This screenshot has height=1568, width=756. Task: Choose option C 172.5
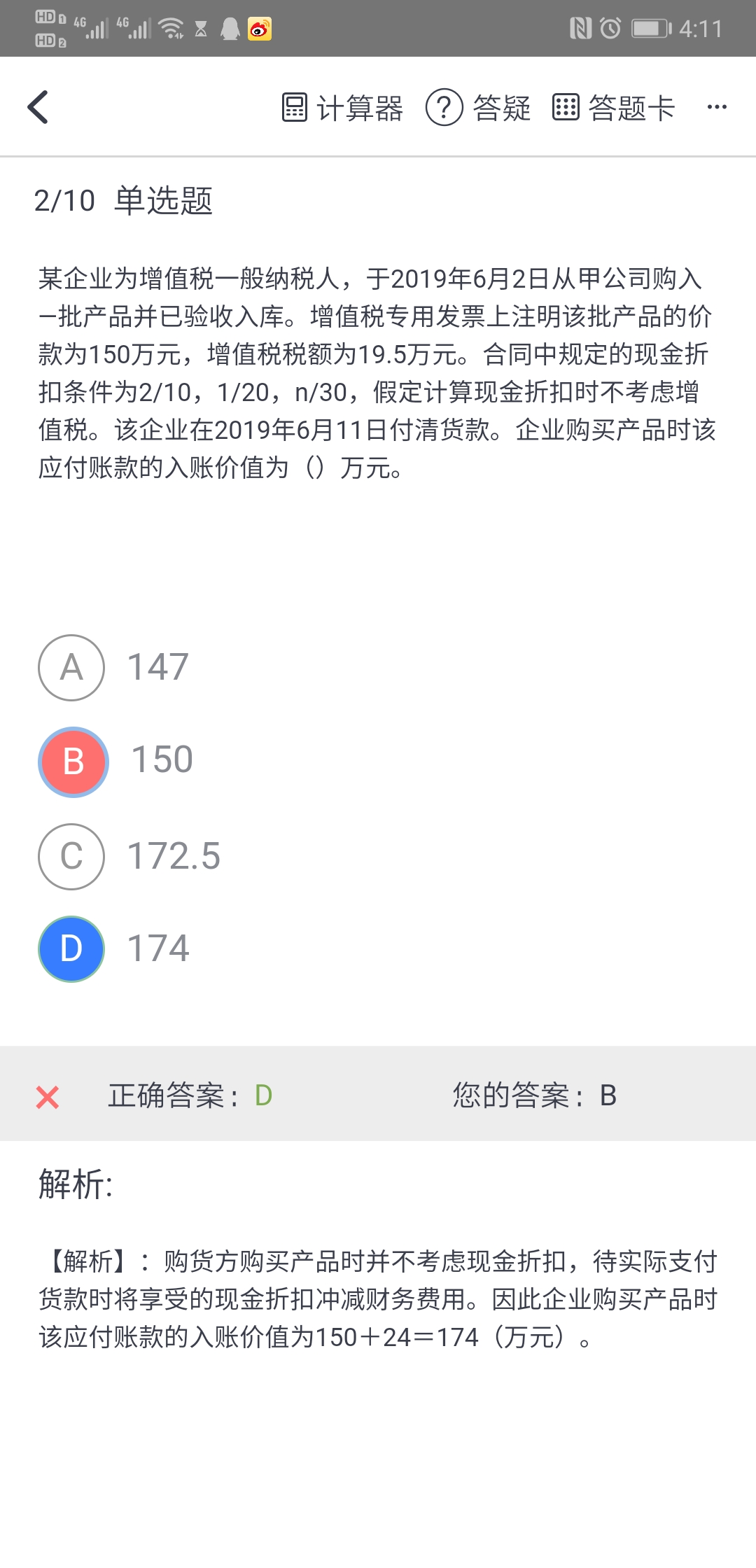[71, 857]
